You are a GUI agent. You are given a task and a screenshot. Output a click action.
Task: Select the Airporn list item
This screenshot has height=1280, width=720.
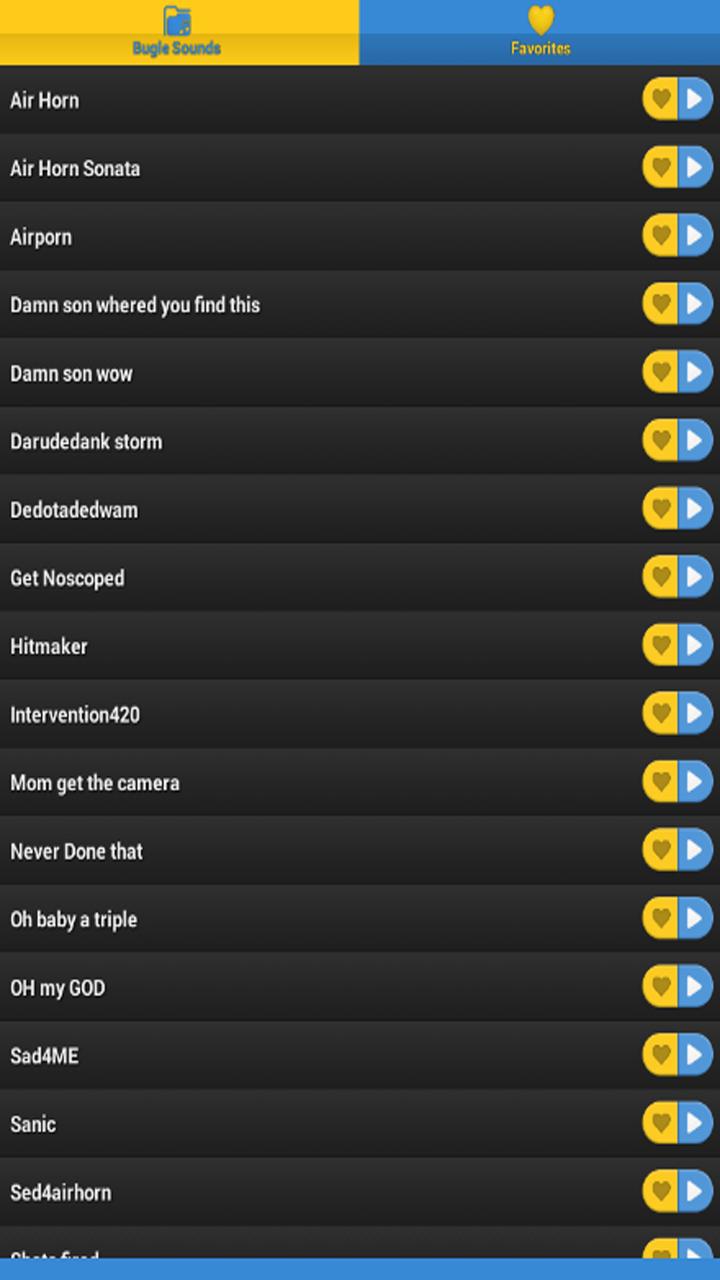pyautogui.click(x=300, y=236)
